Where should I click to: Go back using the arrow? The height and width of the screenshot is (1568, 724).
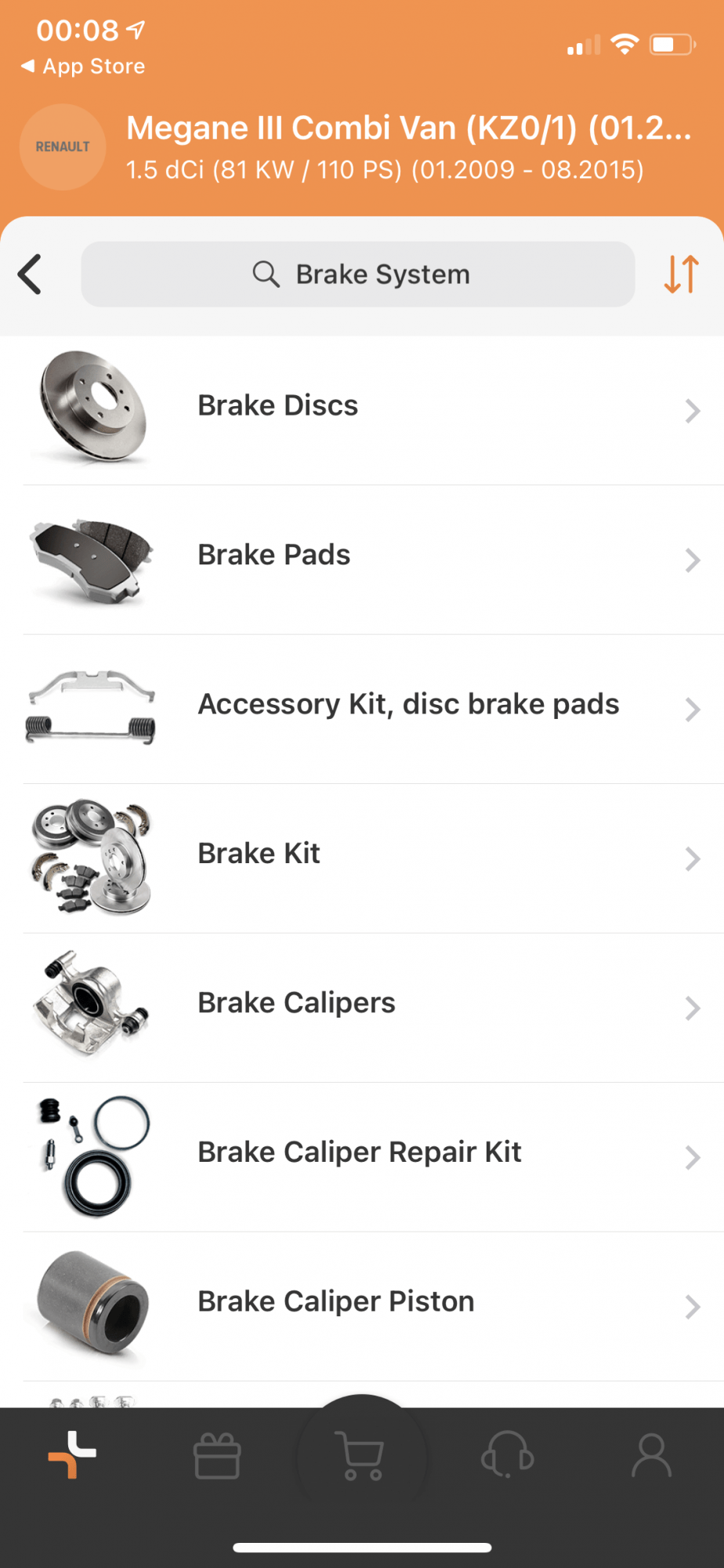pyautogui.click(x=30, y=274)
